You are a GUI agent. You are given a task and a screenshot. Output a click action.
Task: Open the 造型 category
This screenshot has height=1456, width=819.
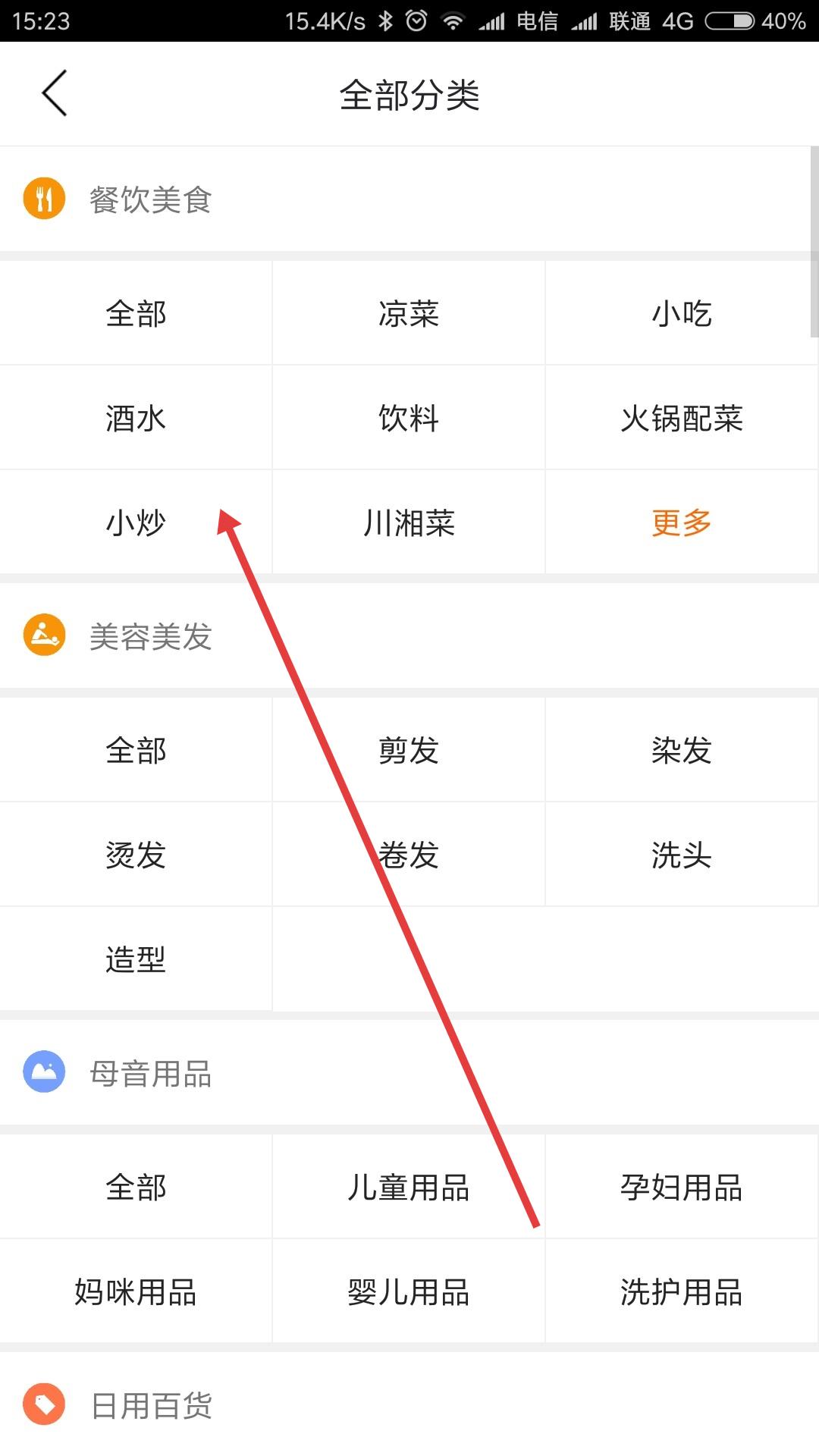pyautogui.click(x=136, y=959)
